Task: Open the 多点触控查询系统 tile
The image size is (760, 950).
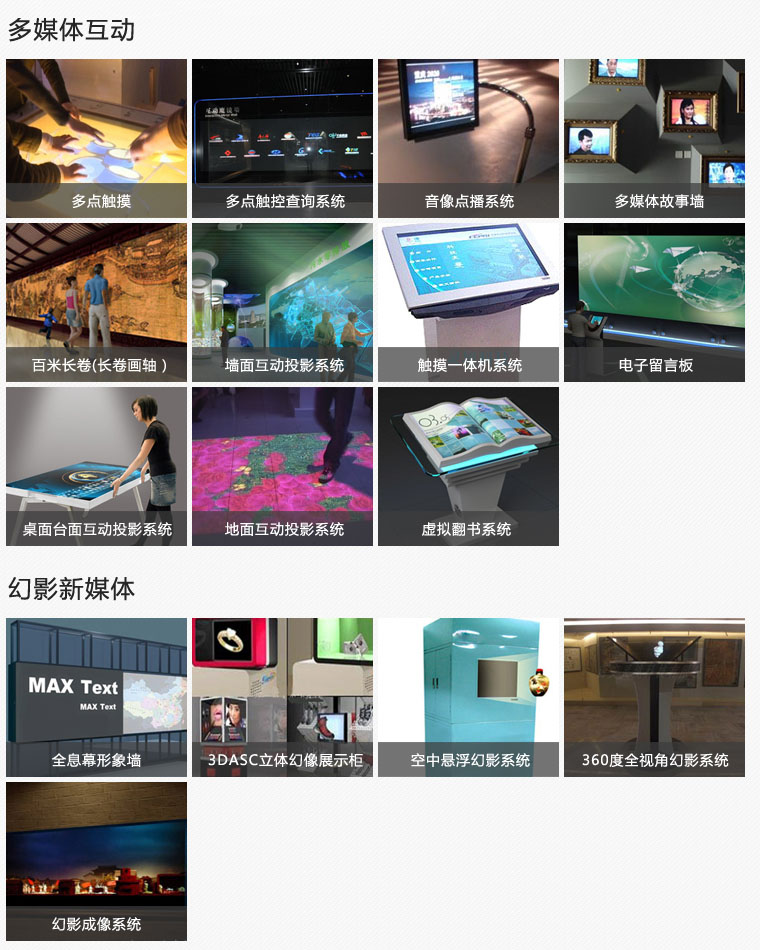Action: pyautogui.click(x=282, y=138)
